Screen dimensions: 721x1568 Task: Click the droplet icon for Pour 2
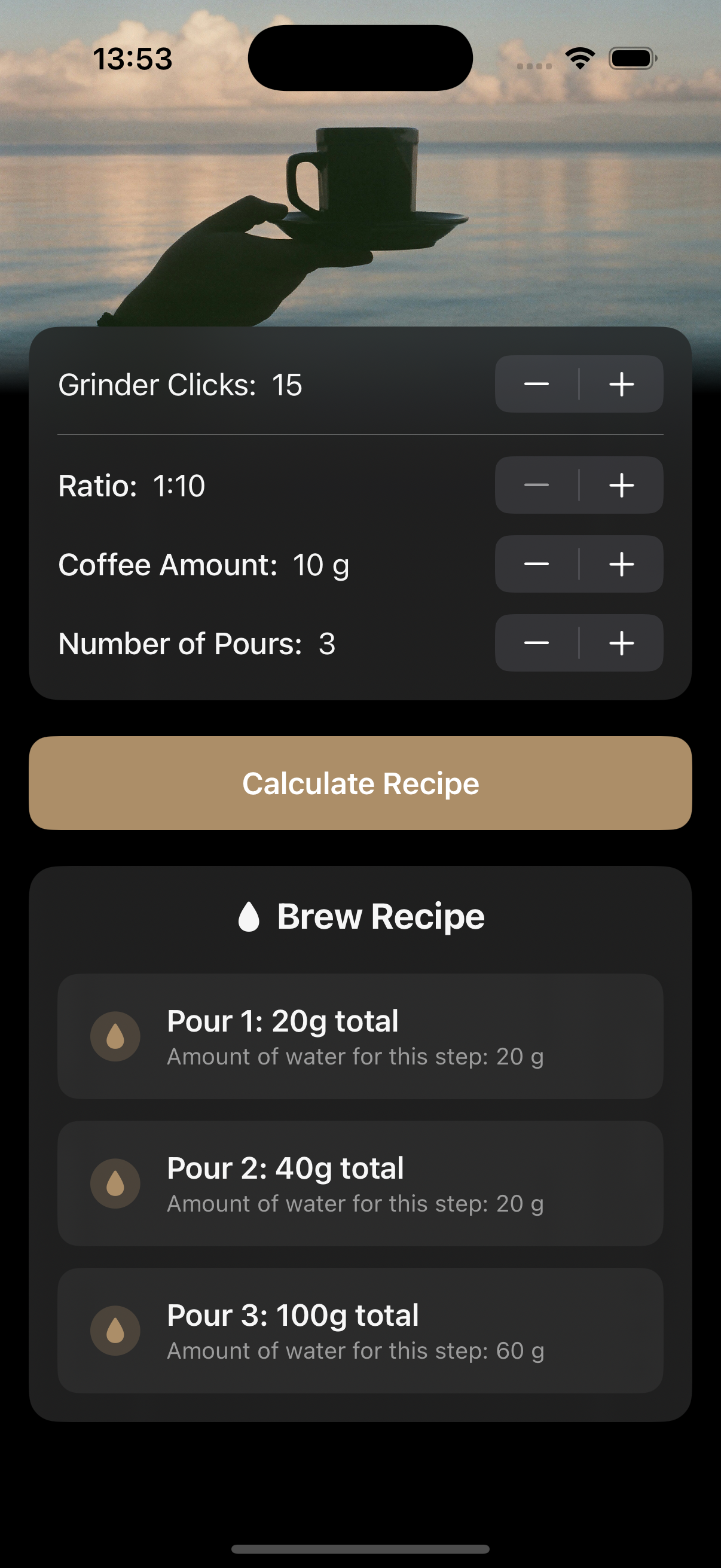click(115, 1183)
